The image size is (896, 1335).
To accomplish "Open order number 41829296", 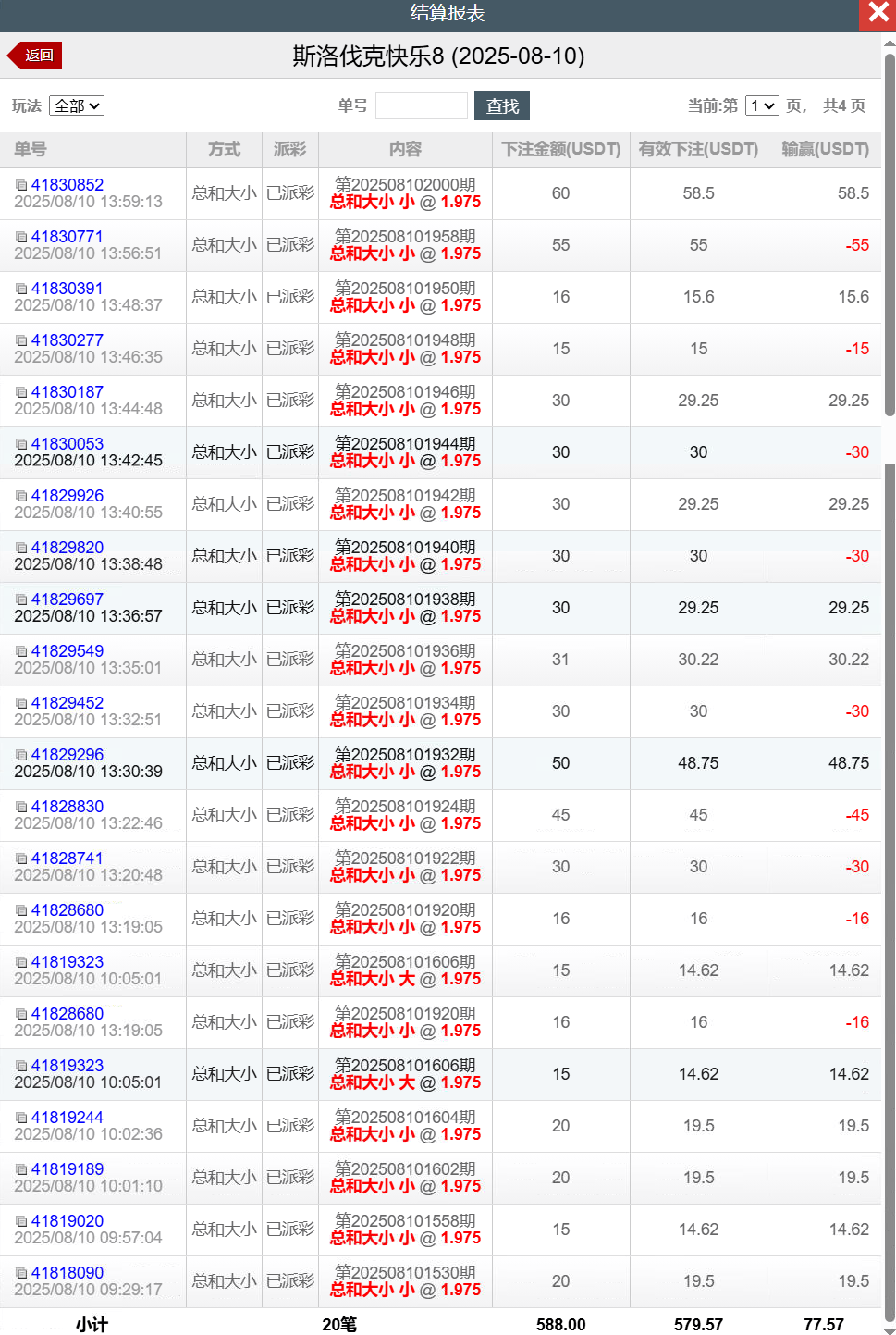I will [x=67, y=755].
